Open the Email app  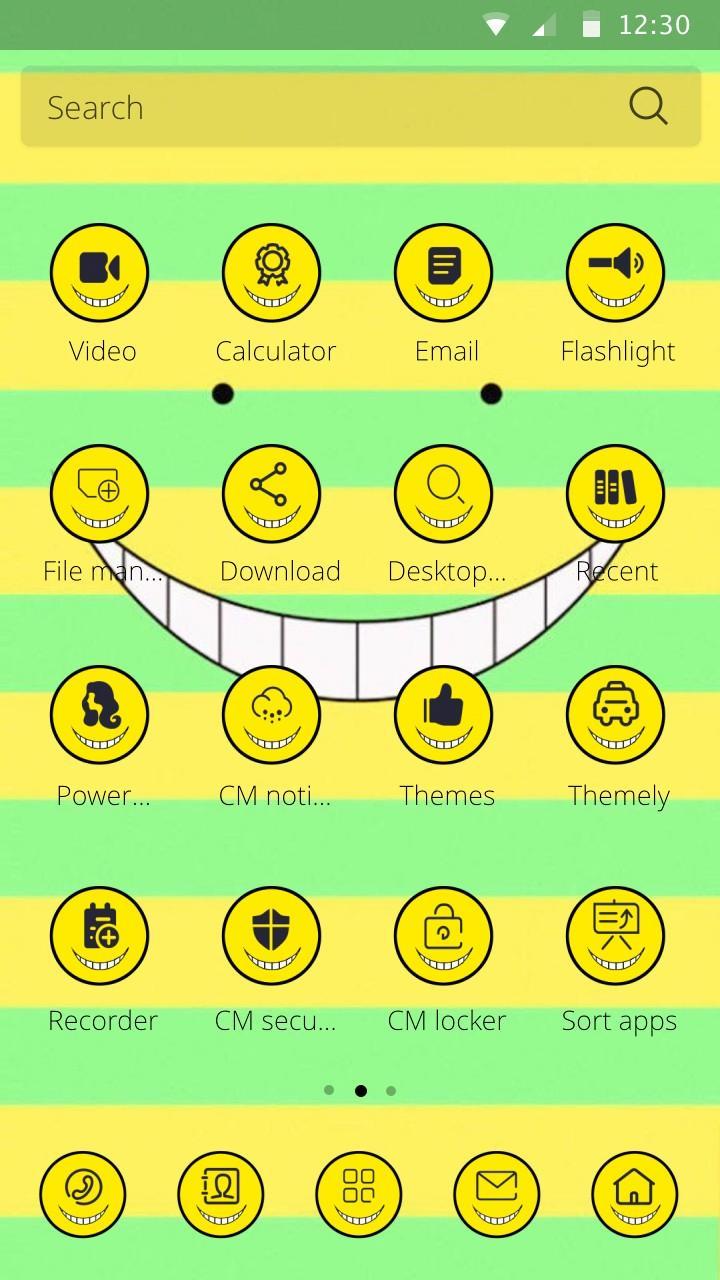(x=444, y=273)
